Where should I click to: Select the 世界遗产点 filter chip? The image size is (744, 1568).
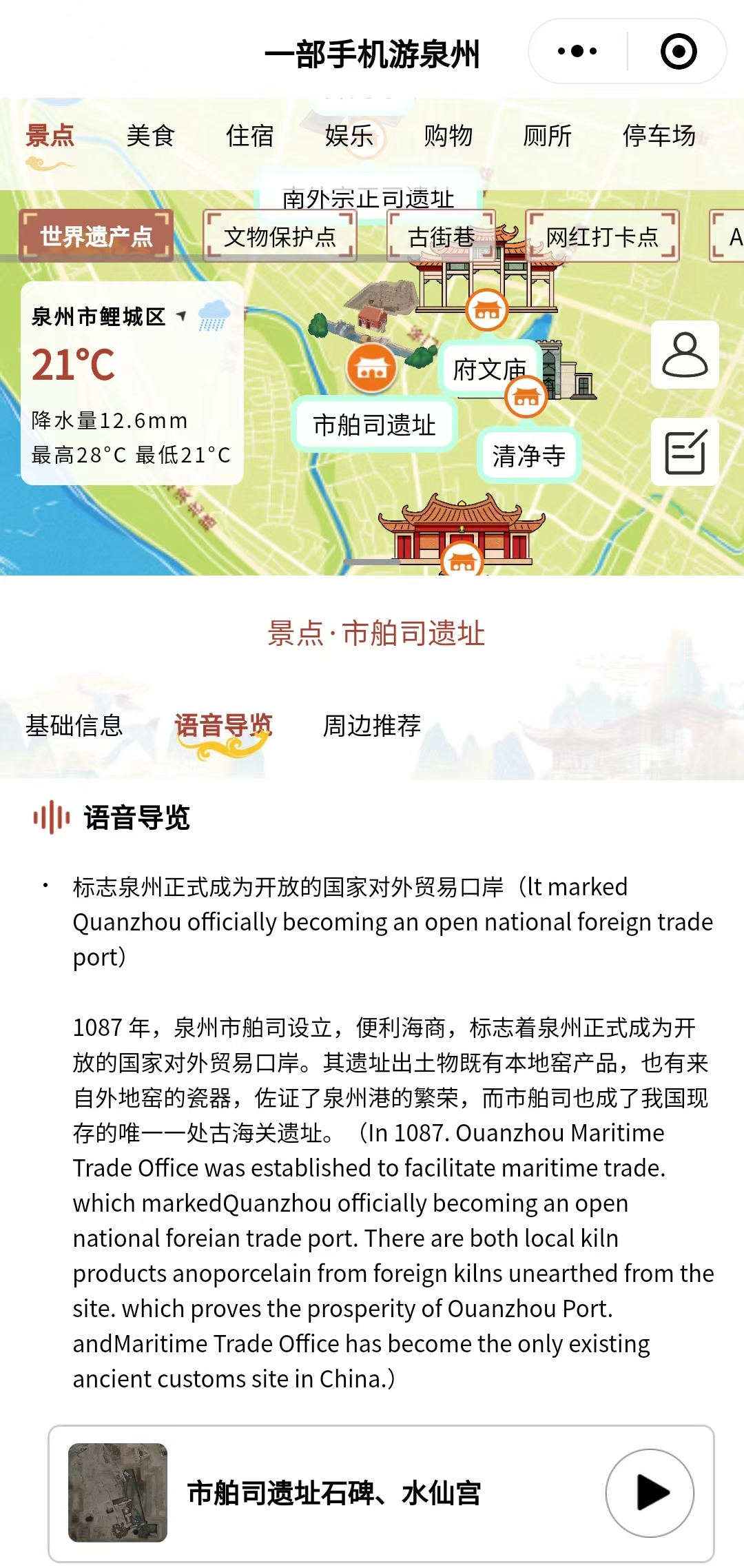click(96, 236)
